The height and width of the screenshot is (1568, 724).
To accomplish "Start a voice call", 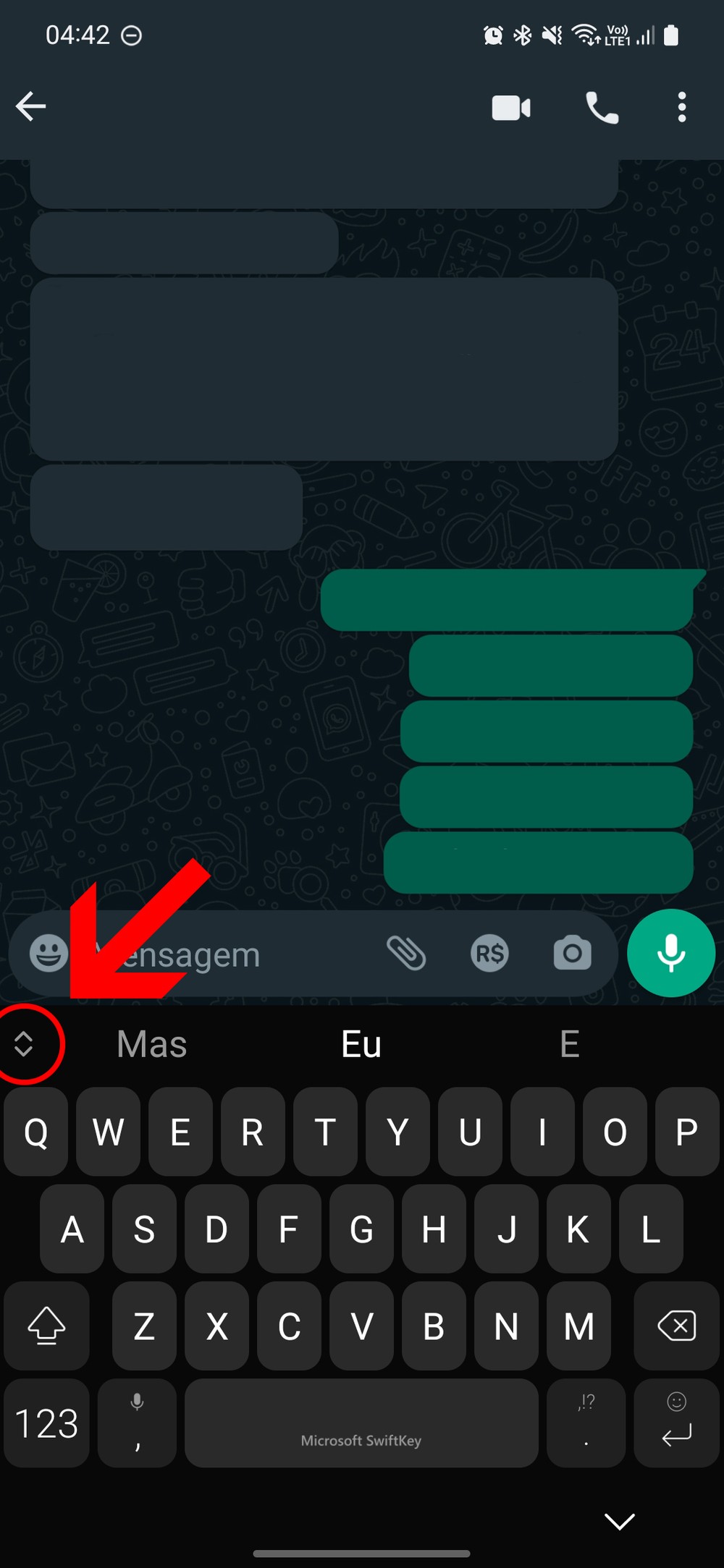I will click(x=602, y=108).
